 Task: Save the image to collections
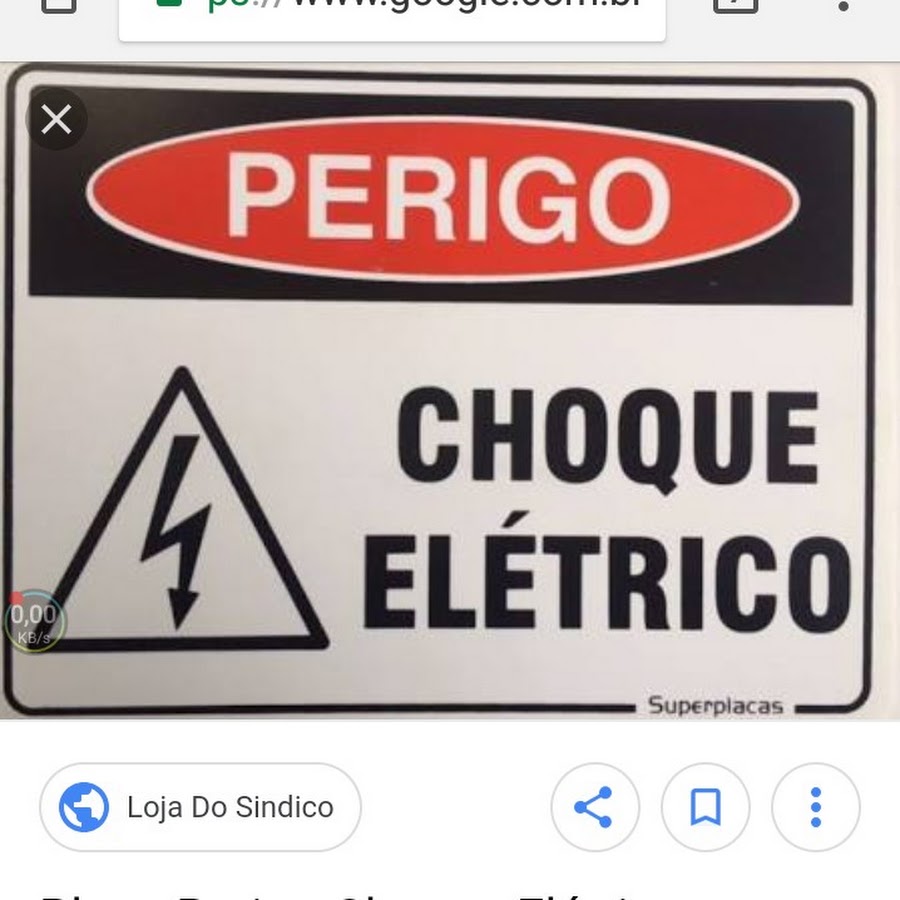click(705, 808)
